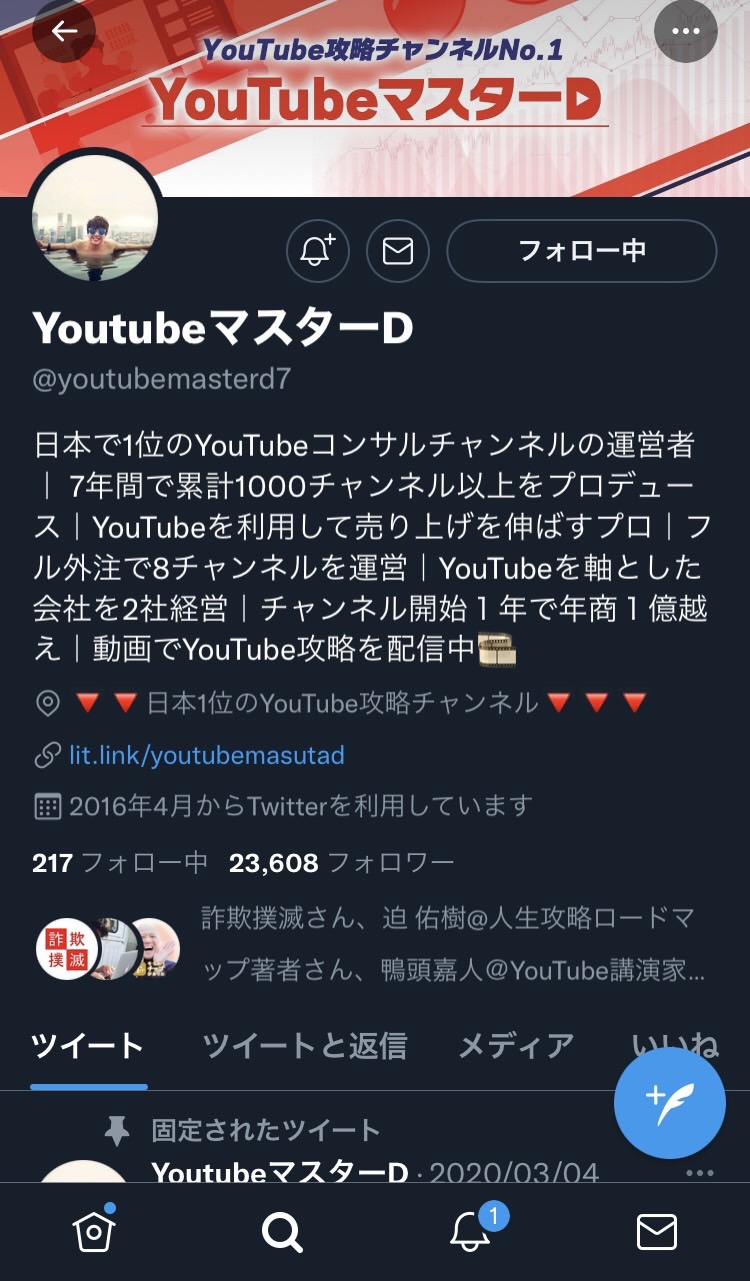Screen dimensions: 750x1281
Task: Open the messages tab in the bottom bar
Action: pyautogui.click(x=656, y=1233)
